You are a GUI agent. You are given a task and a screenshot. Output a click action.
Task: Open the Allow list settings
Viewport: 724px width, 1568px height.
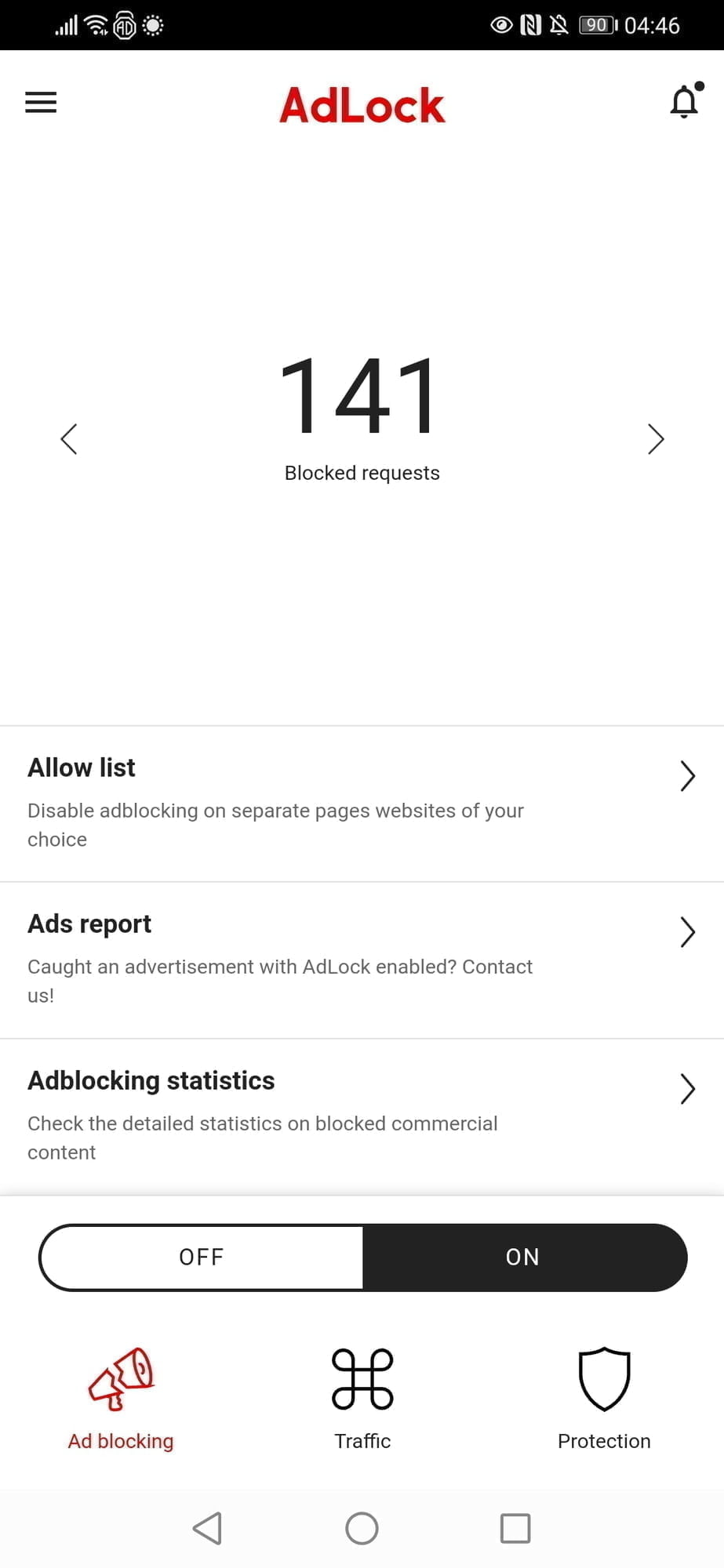click(361, 802)
